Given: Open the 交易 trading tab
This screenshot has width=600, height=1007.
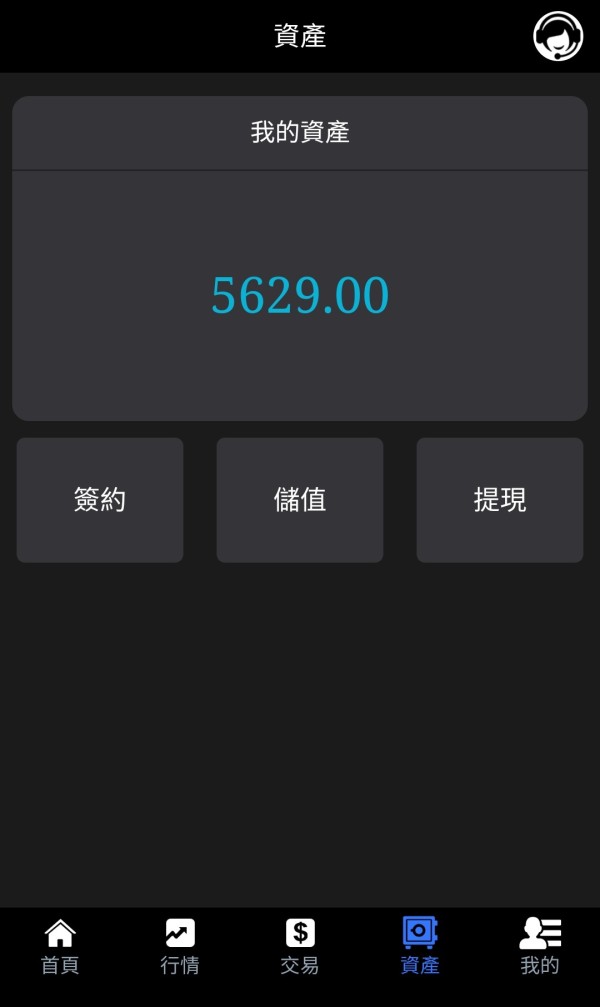Looking at the screenshot, I should point(300,947).
